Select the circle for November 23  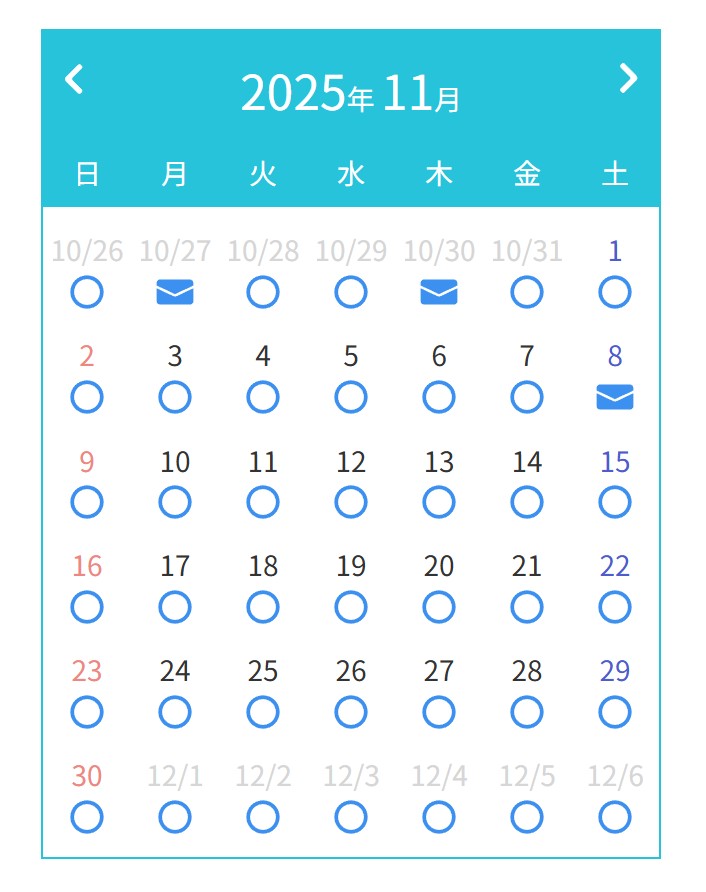(87, 712)
